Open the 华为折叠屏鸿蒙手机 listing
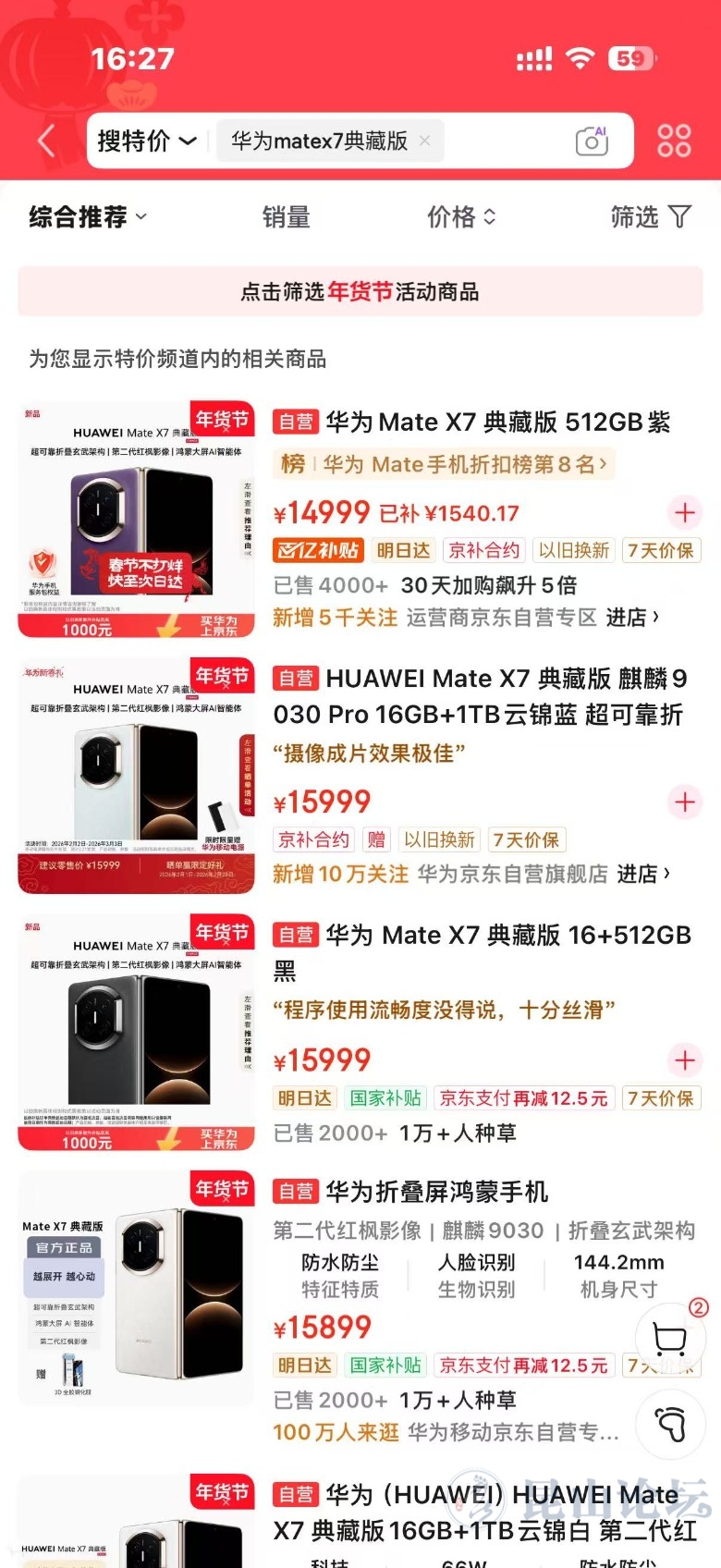Image resolution: width=721 pixels, height=1568 pixels. point(436,1192)
